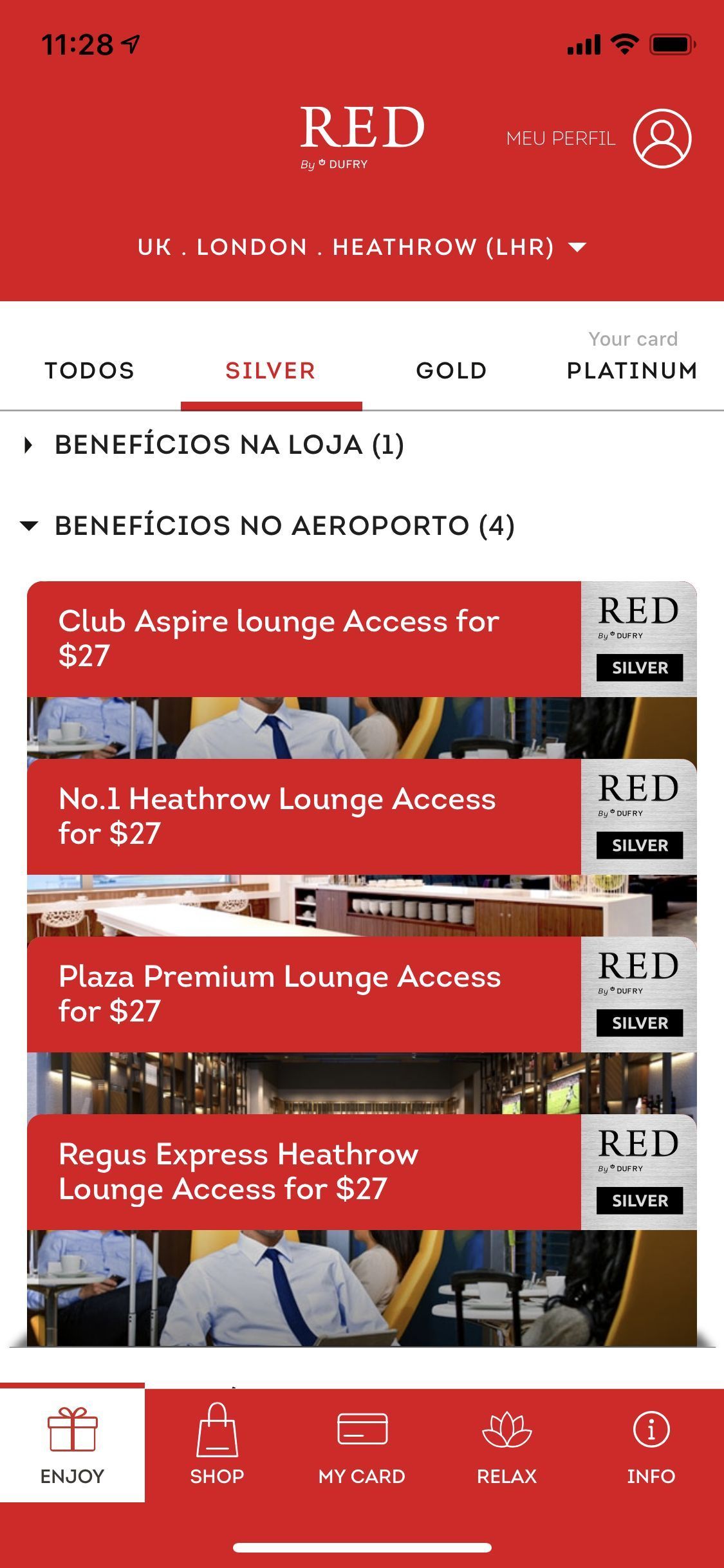724x1568 pixels.
Task: Open Club Aspire lounge Access offer
Action: [x=362, y=669]
